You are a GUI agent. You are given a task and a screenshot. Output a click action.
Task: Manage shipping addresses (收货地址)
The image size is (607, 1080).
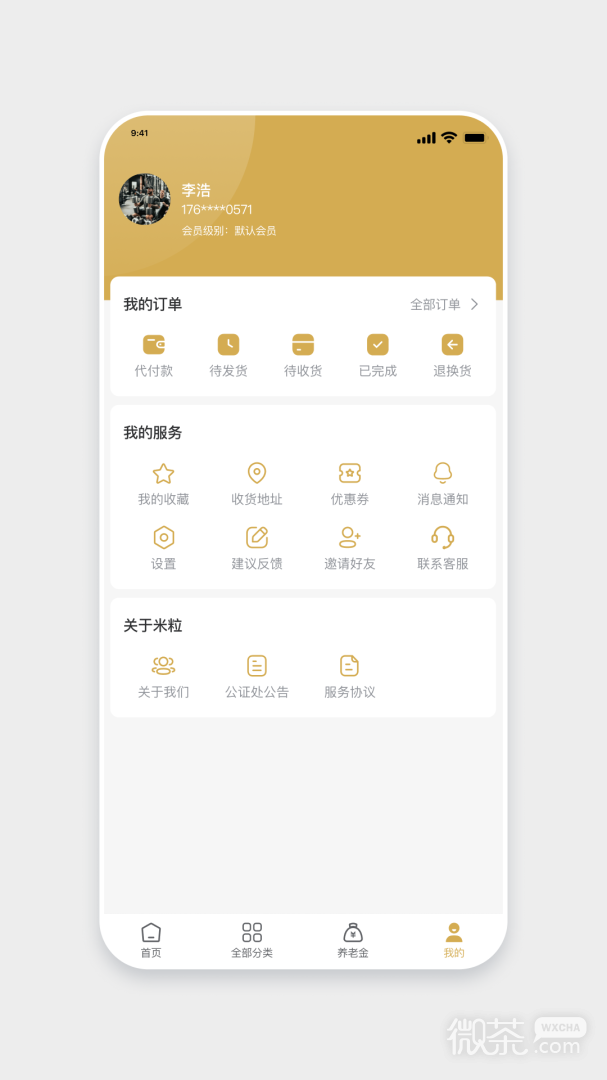[x=257, y=484]
